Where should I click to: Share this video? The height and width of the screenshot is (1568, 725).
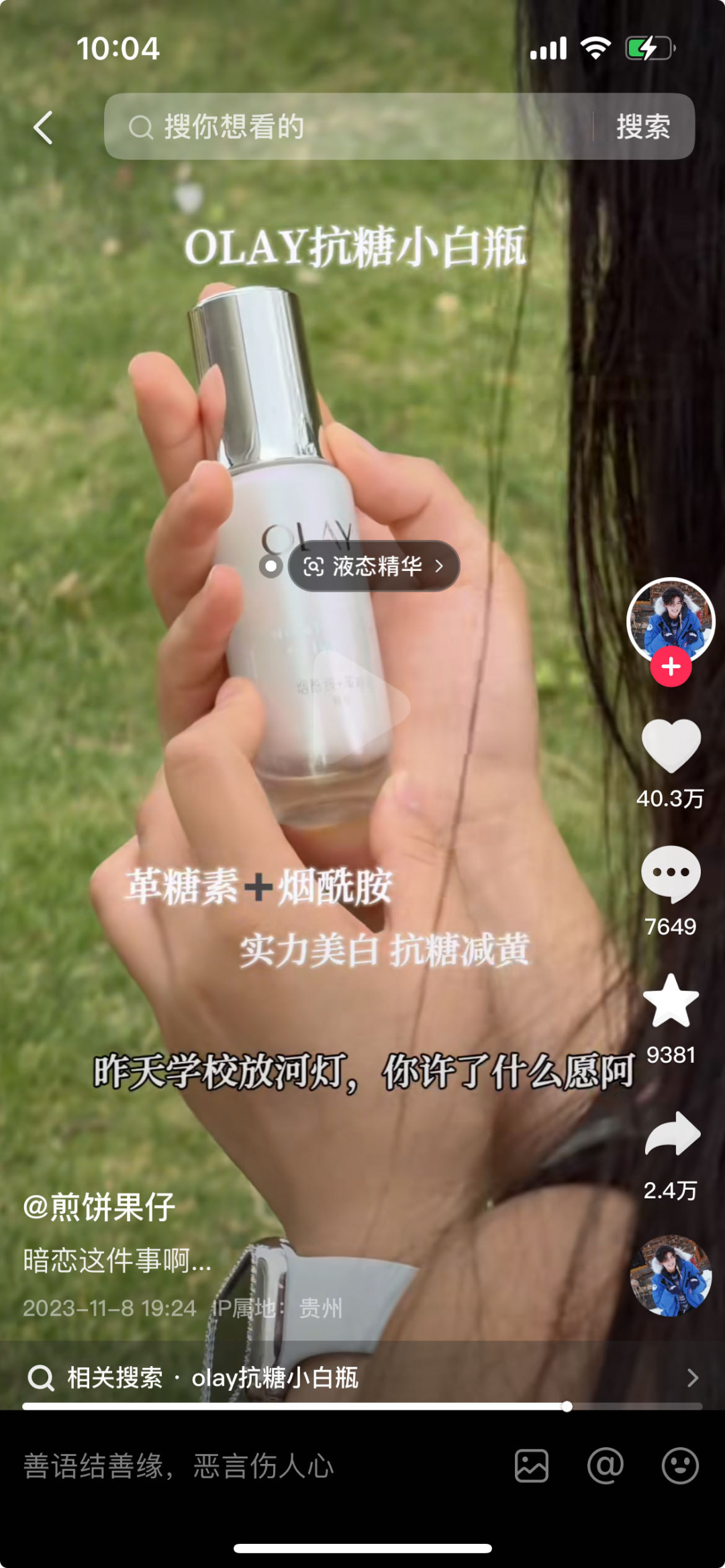tap(672, 1134)
